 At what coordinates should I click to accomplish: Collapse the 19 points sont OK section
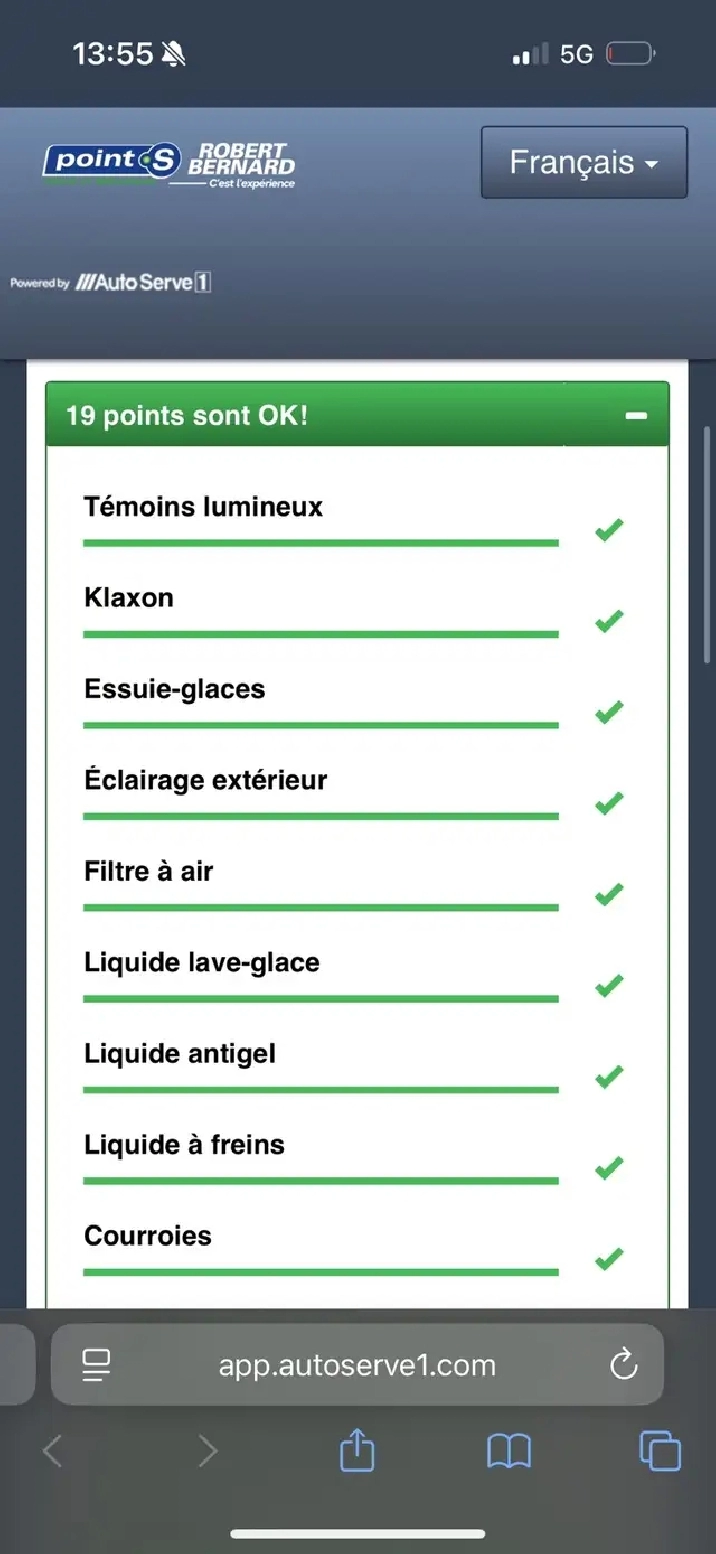[x=636, y=415]
